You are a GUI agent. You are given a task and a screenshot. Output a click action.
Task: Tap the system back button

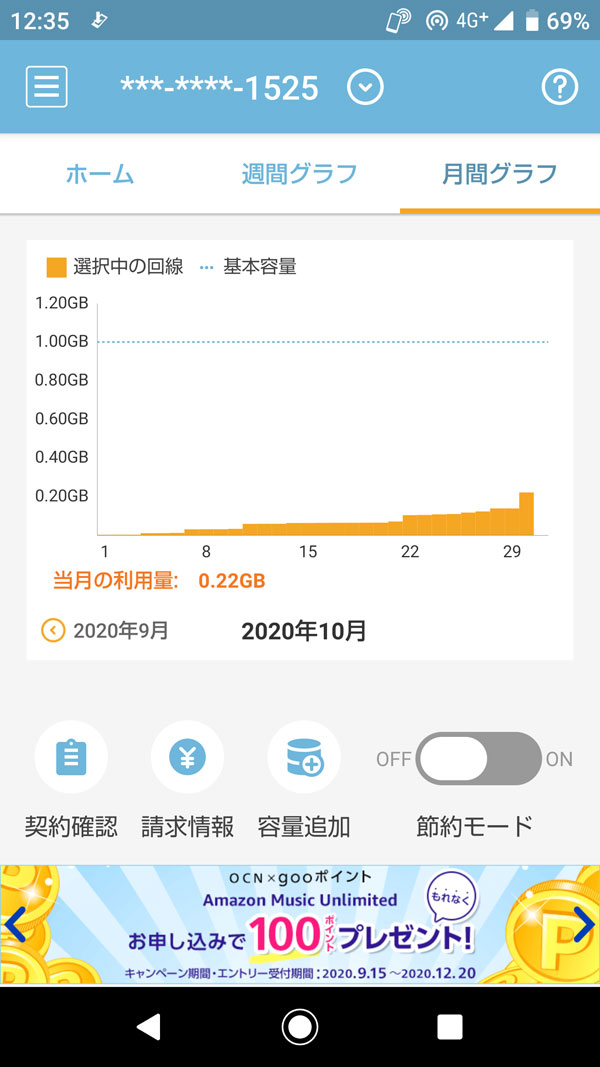[x=149, y=1026]
